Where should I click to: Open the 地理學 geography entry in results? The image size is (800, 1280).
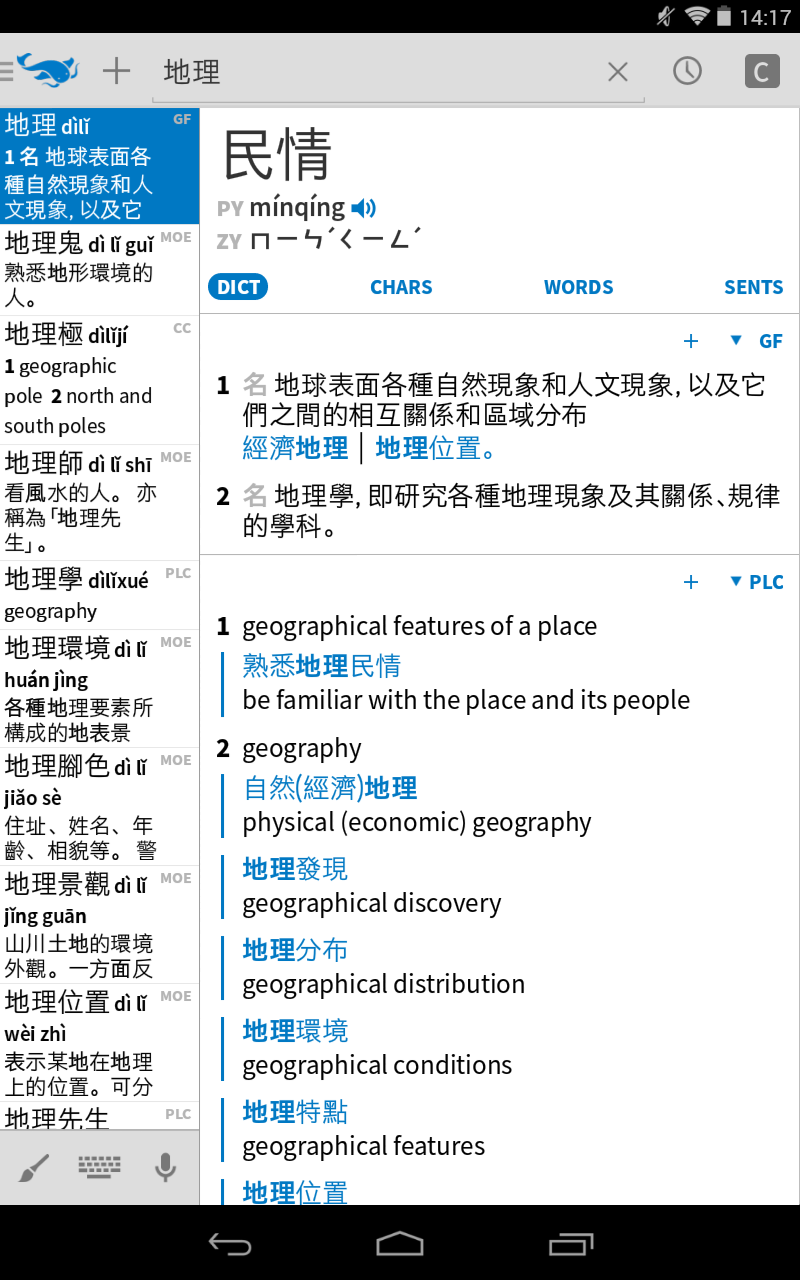[100, 594]
